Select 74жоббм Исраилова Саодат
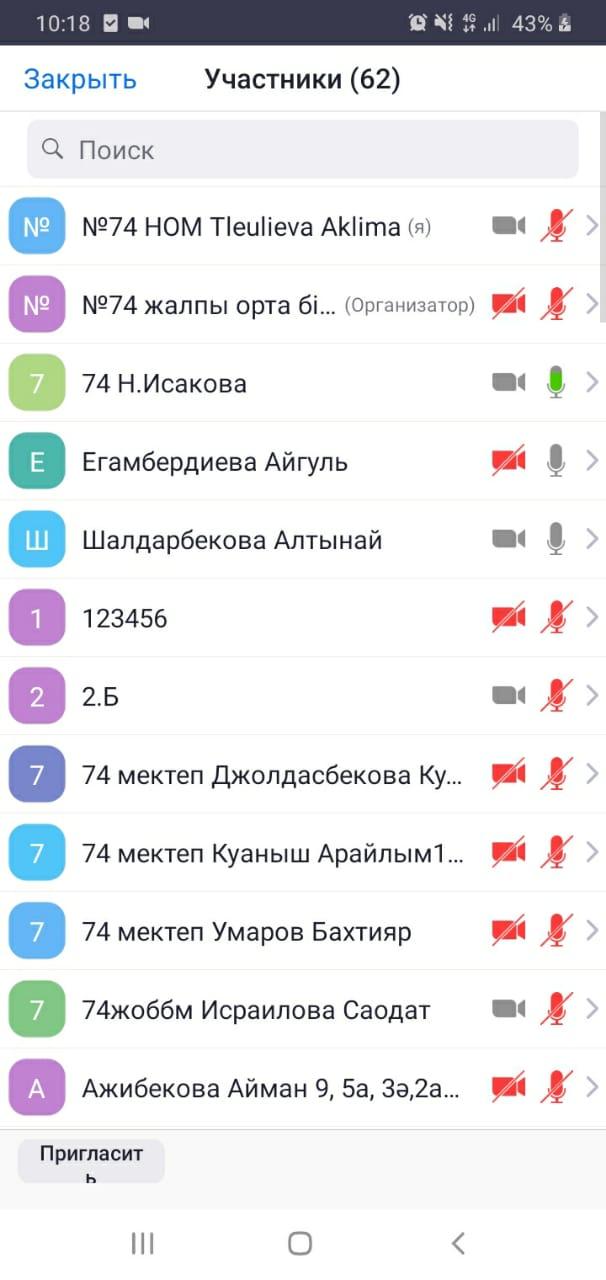Screen dimensions: 606x1280 pyautogui.click(x=303, y=1010)
